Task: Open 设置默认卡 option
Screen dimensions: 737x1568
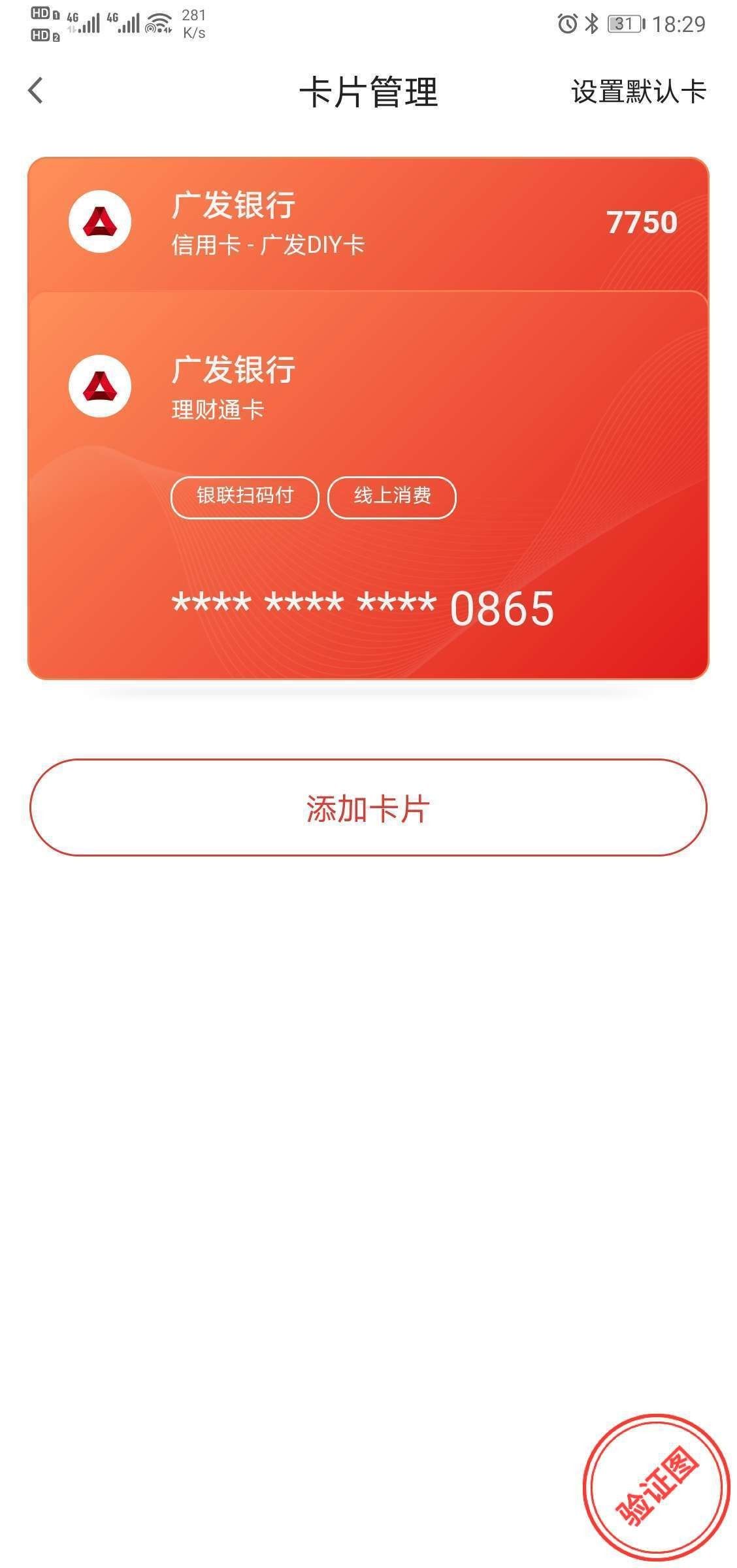Action: click(x=638, y=91)
